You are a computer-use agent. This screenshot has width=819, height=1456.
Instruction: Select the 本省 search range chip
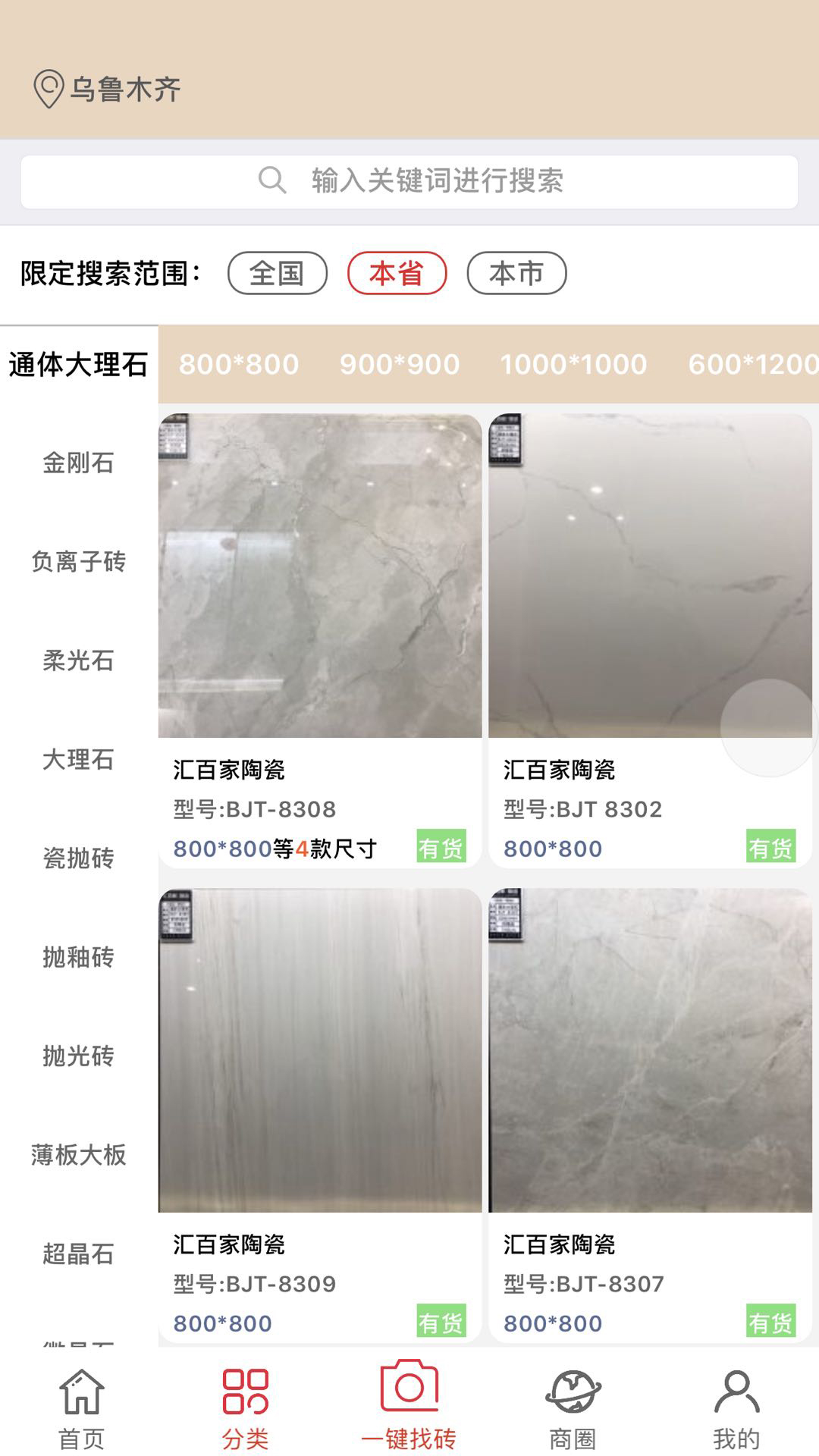397,273
